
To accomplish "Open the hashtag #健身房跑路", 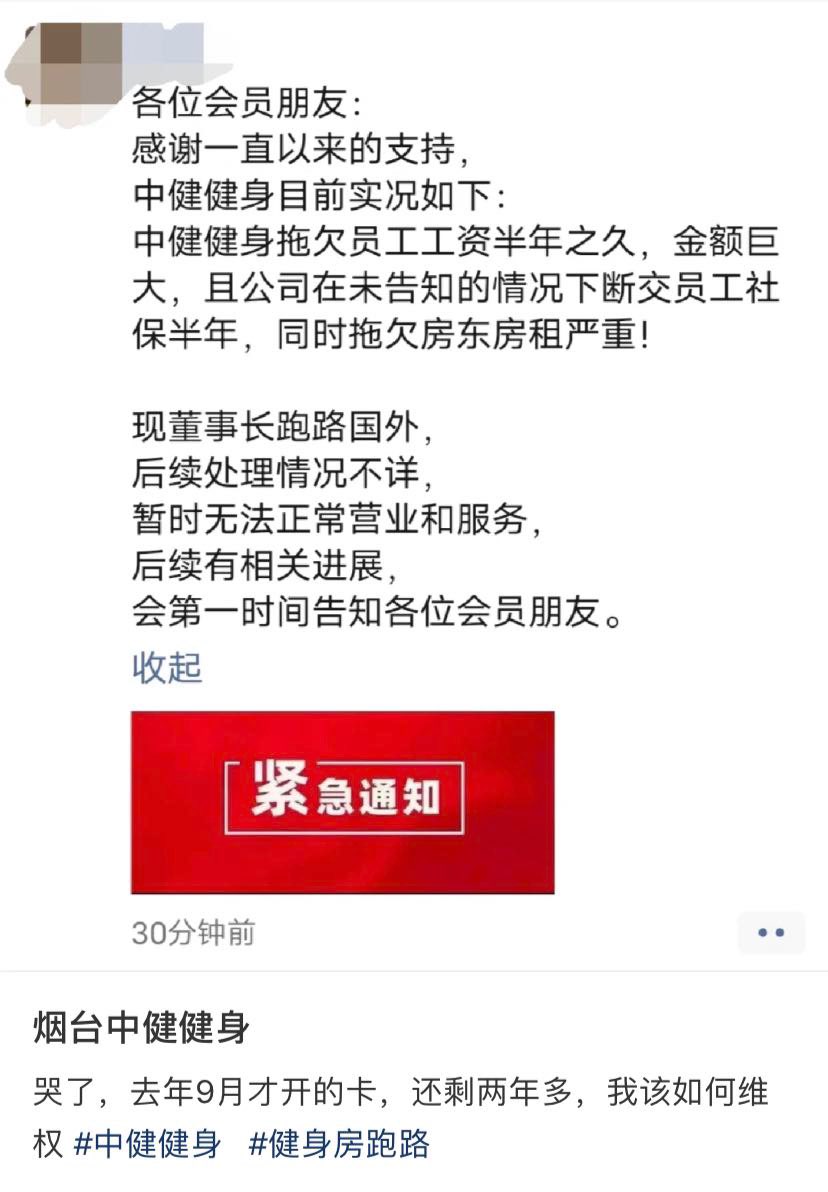I will [x=339, y=1144].
